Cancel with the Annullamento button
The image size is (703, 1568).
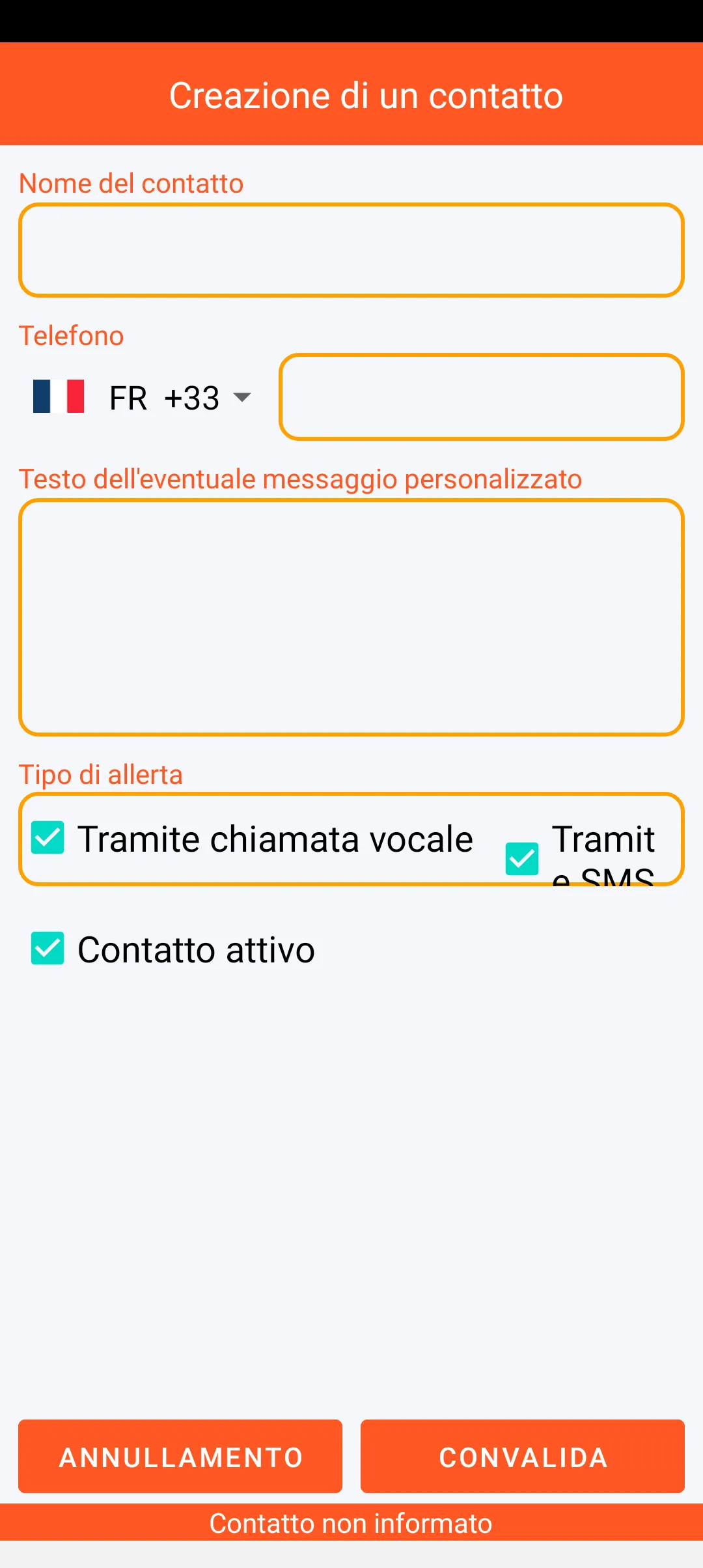tap(180, 1456)
